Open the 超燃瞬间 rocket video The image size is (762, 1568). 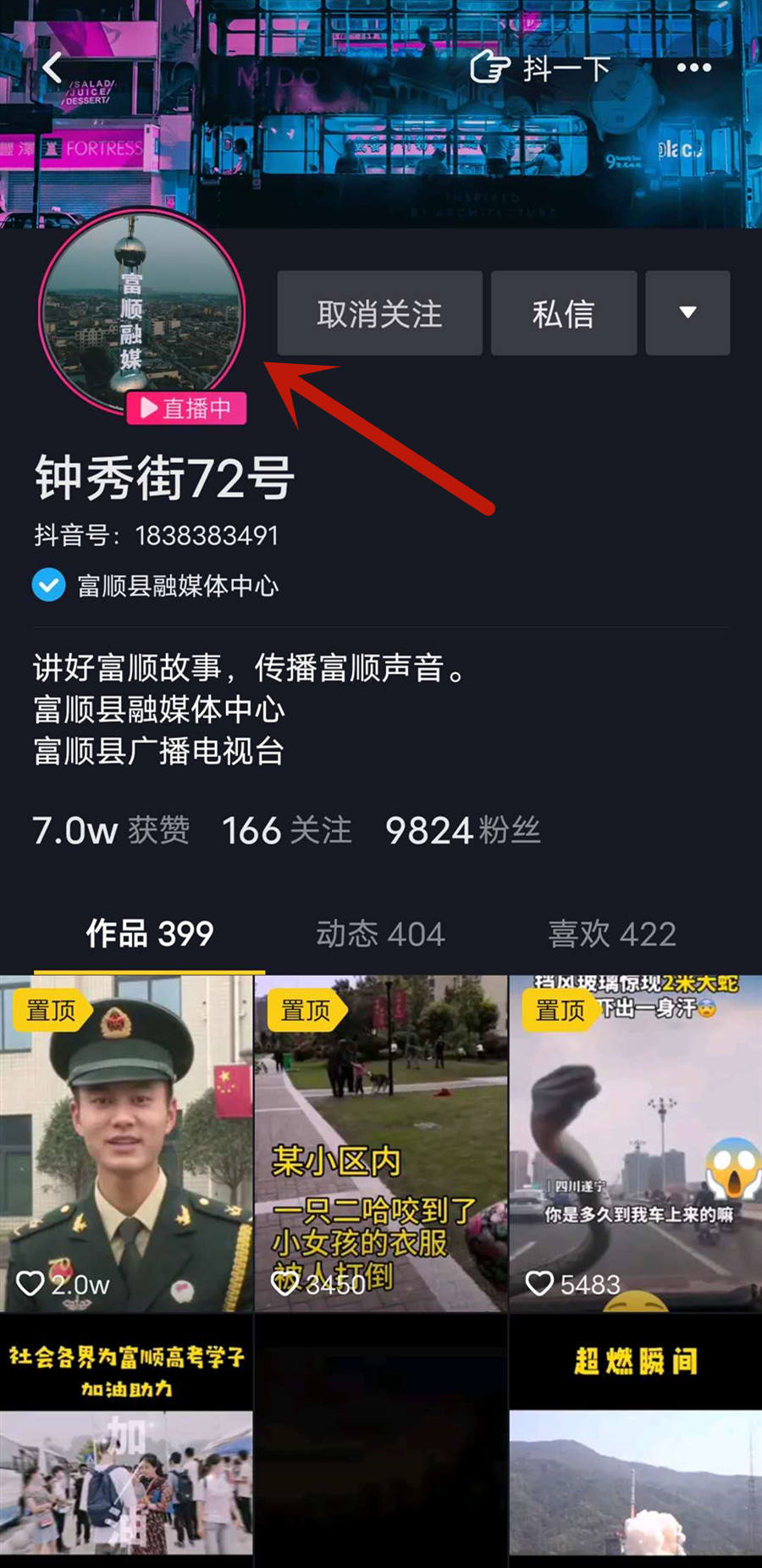point(635,1439)
